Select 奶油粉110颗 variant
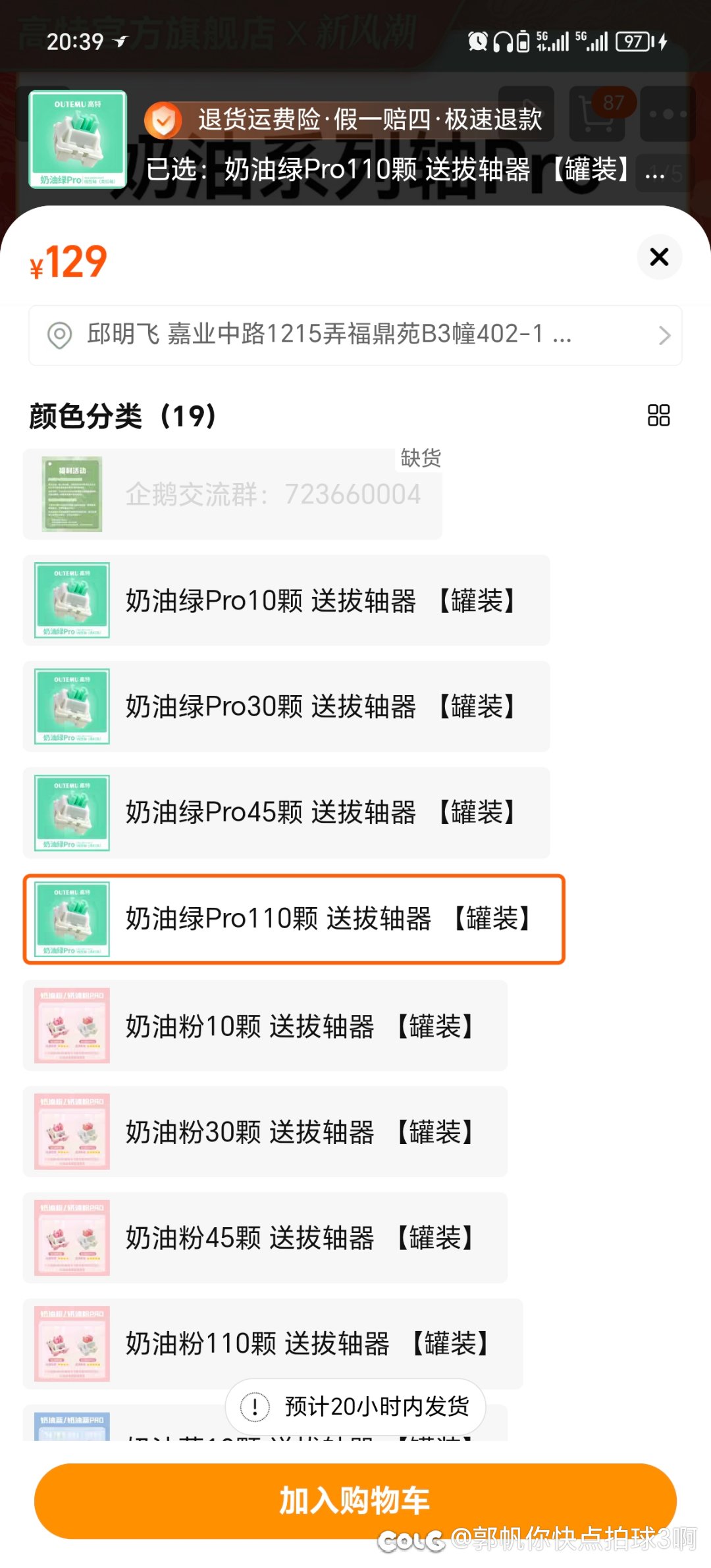 tap(273, 1344)
